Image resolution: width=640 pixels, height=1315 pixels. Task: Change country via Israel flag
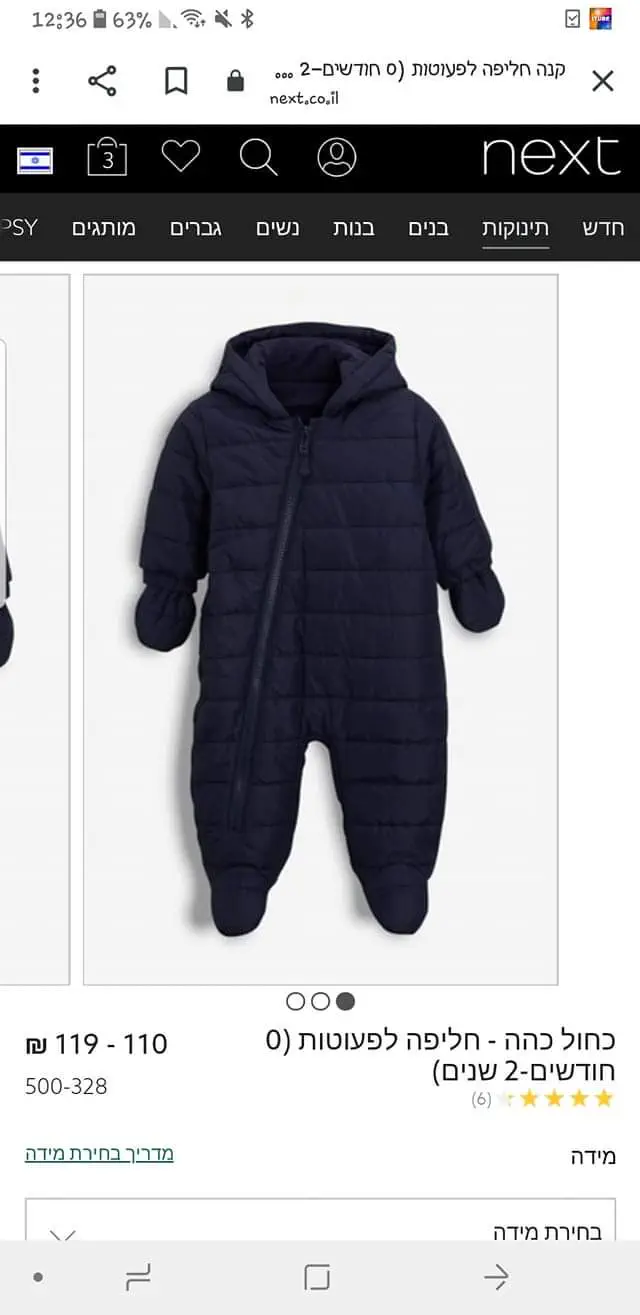coord(35,159)
